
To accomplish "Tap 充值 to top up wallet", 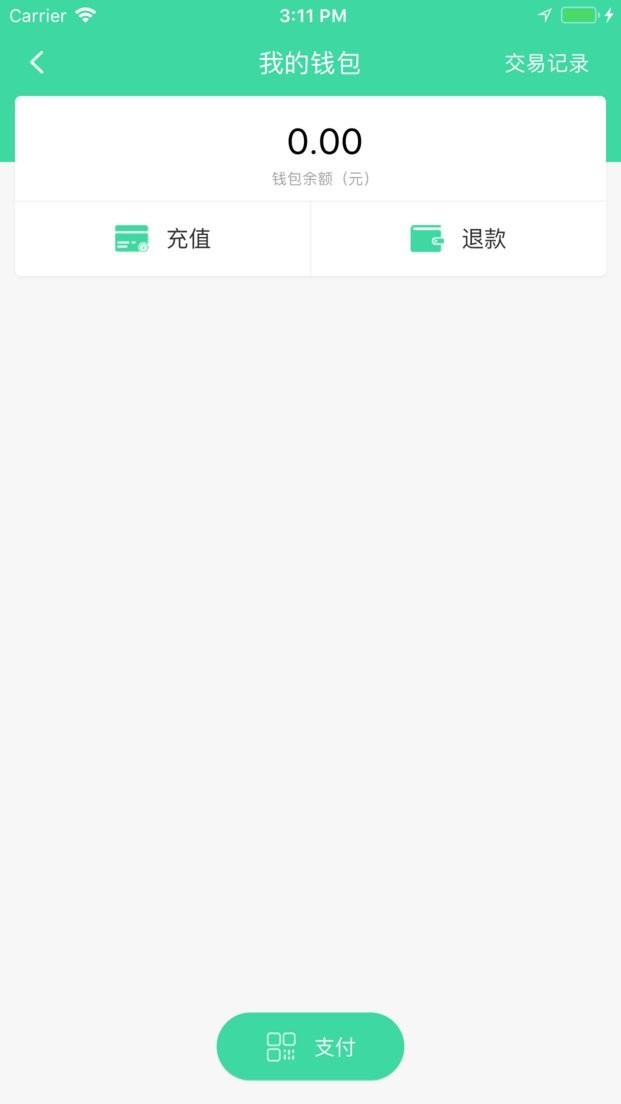I will (x=163, y=239).
